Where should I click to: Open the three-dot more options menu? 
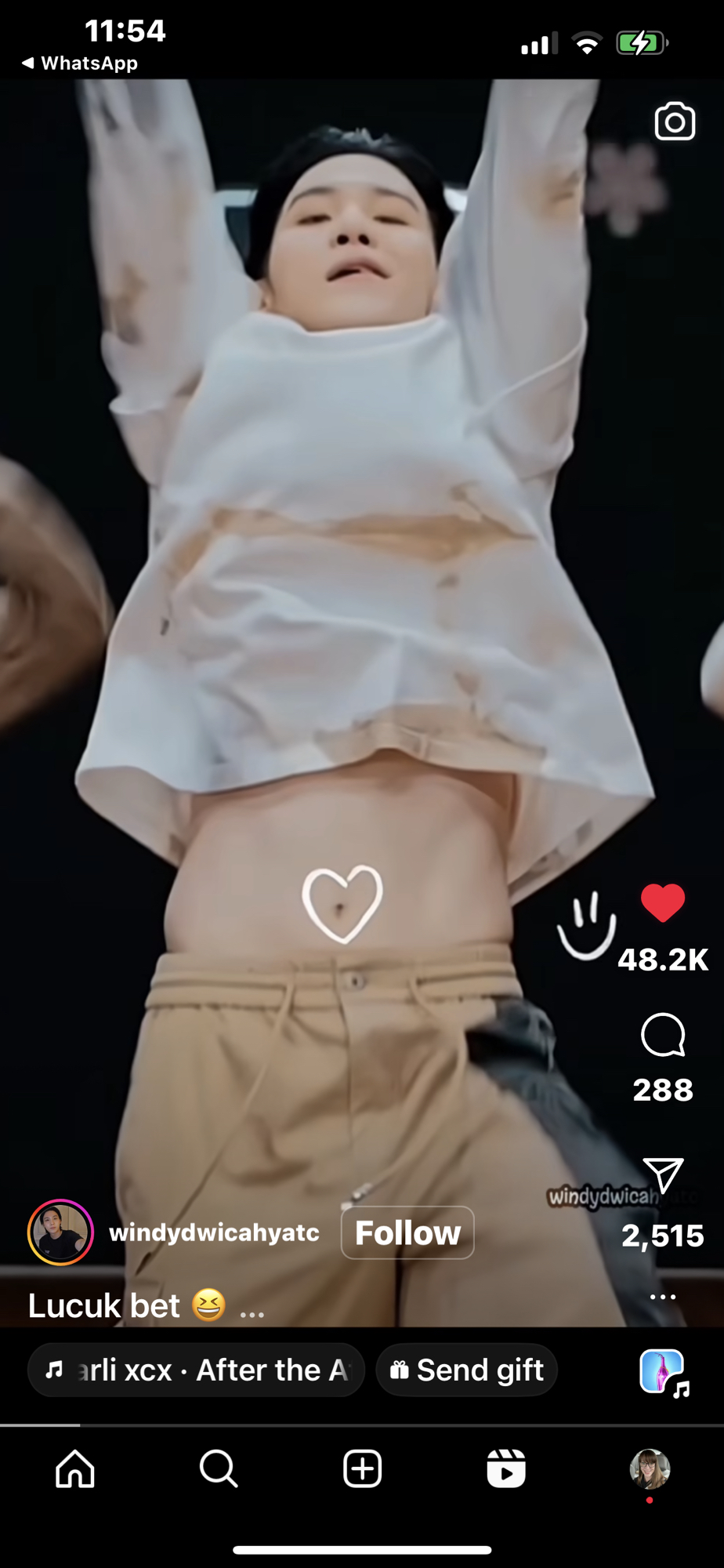tap(663, 1297)
